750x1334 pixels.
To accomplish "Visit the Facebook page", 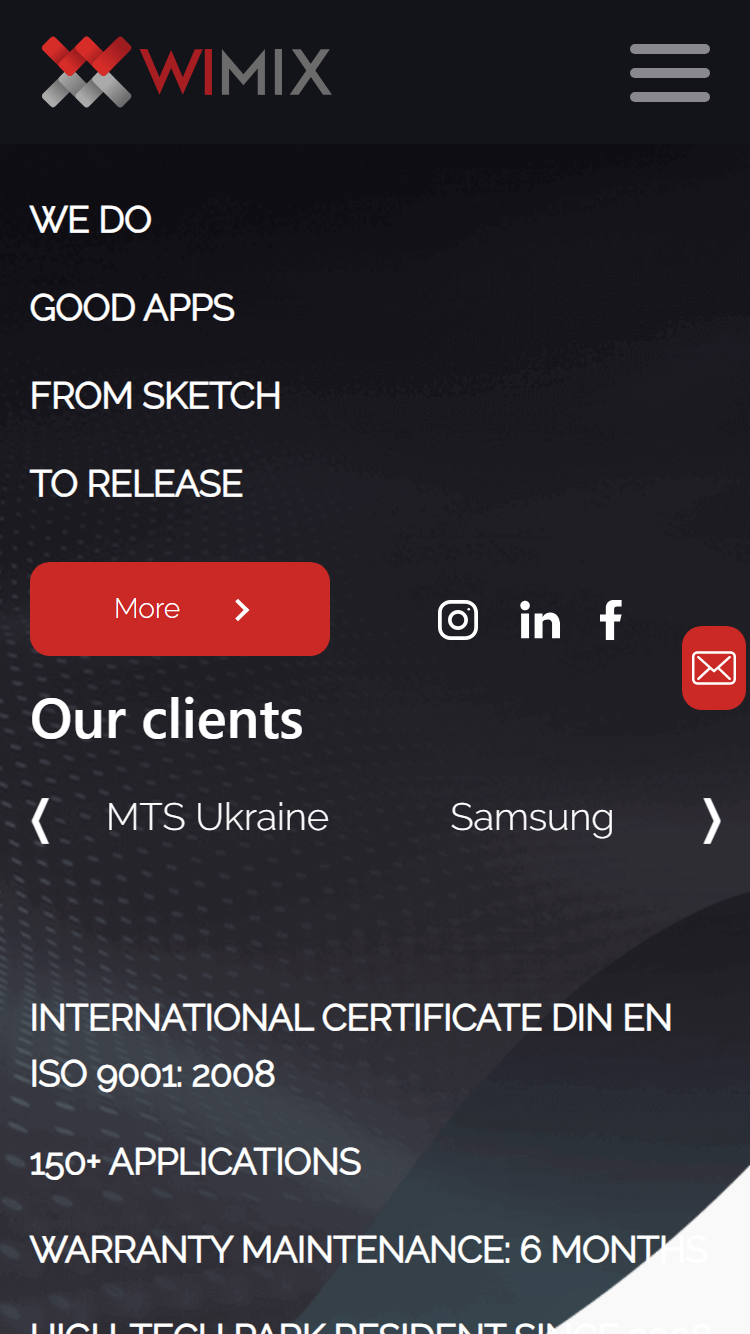I will click(x=611, y=620).
